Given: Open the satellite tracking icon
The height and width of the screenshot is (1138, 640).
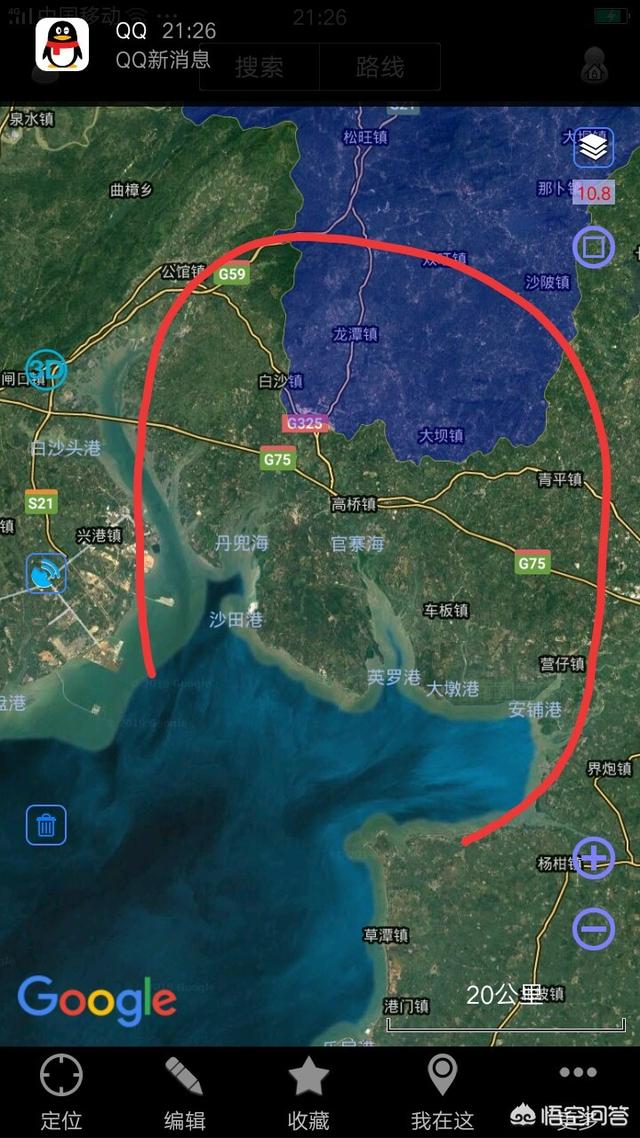Looking at the screenshot, I should coord(46,575).
